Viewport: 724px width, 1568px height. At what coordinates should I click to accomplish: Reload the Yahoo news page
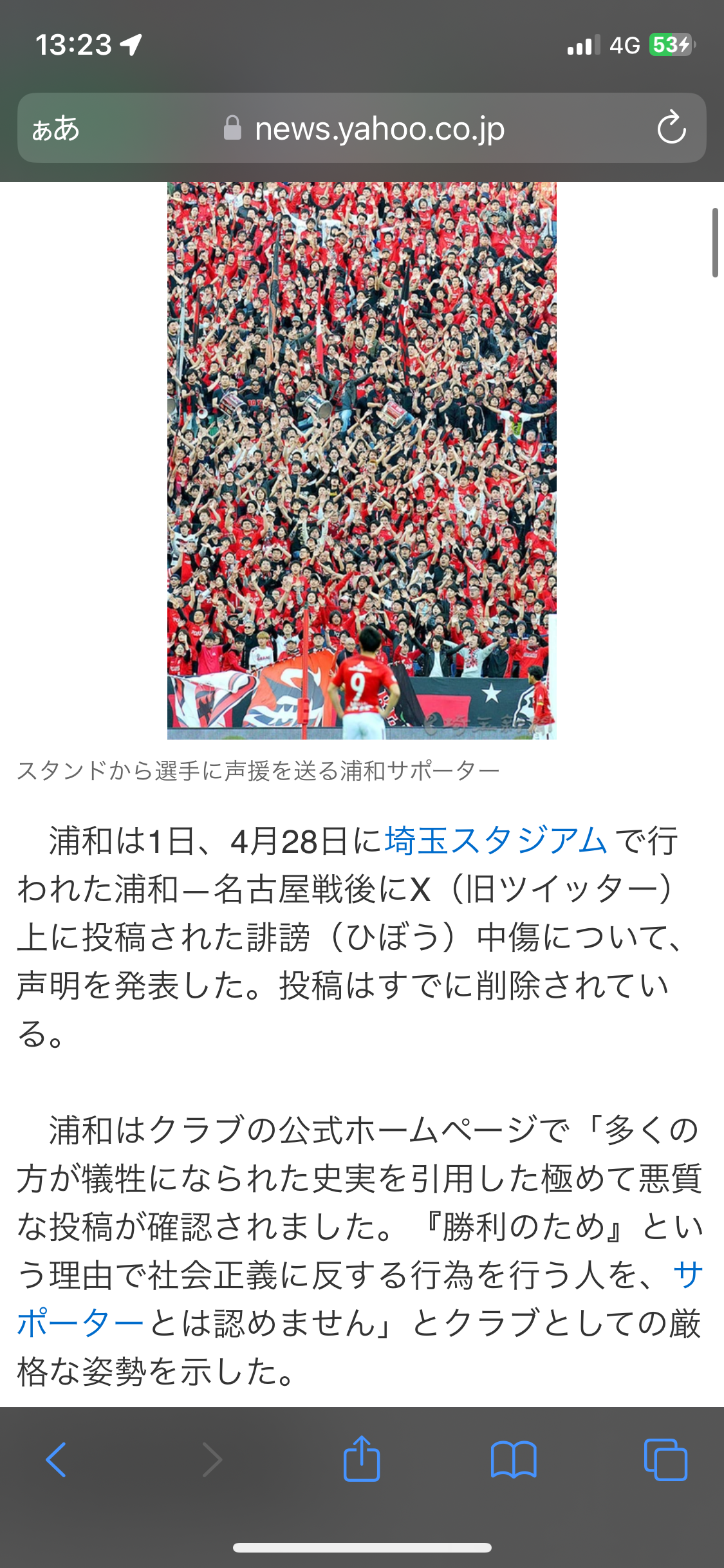pyautogui.click(x=671, y=127)
